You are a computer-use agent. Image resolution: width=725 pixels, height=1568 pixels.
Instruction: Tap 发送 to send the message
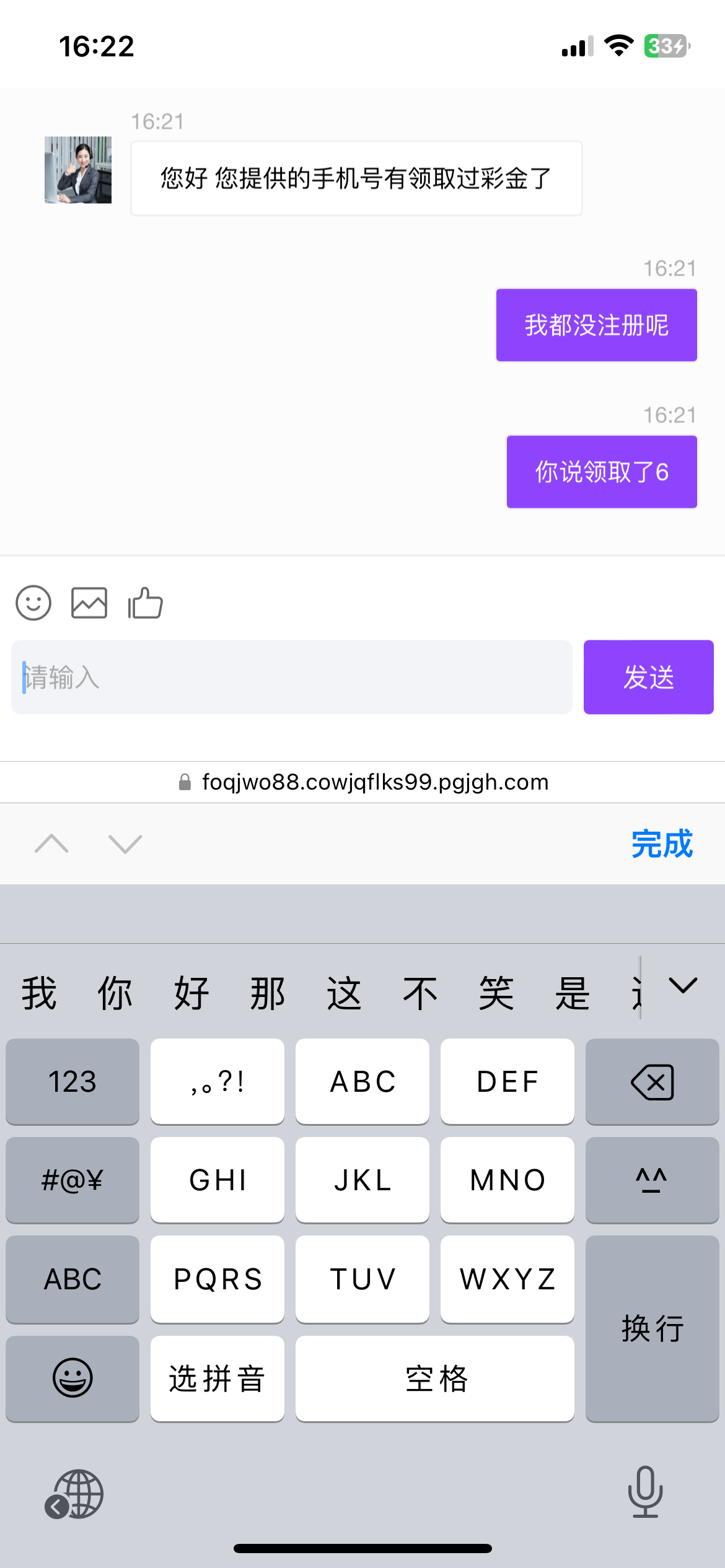(x=648, y=677)
